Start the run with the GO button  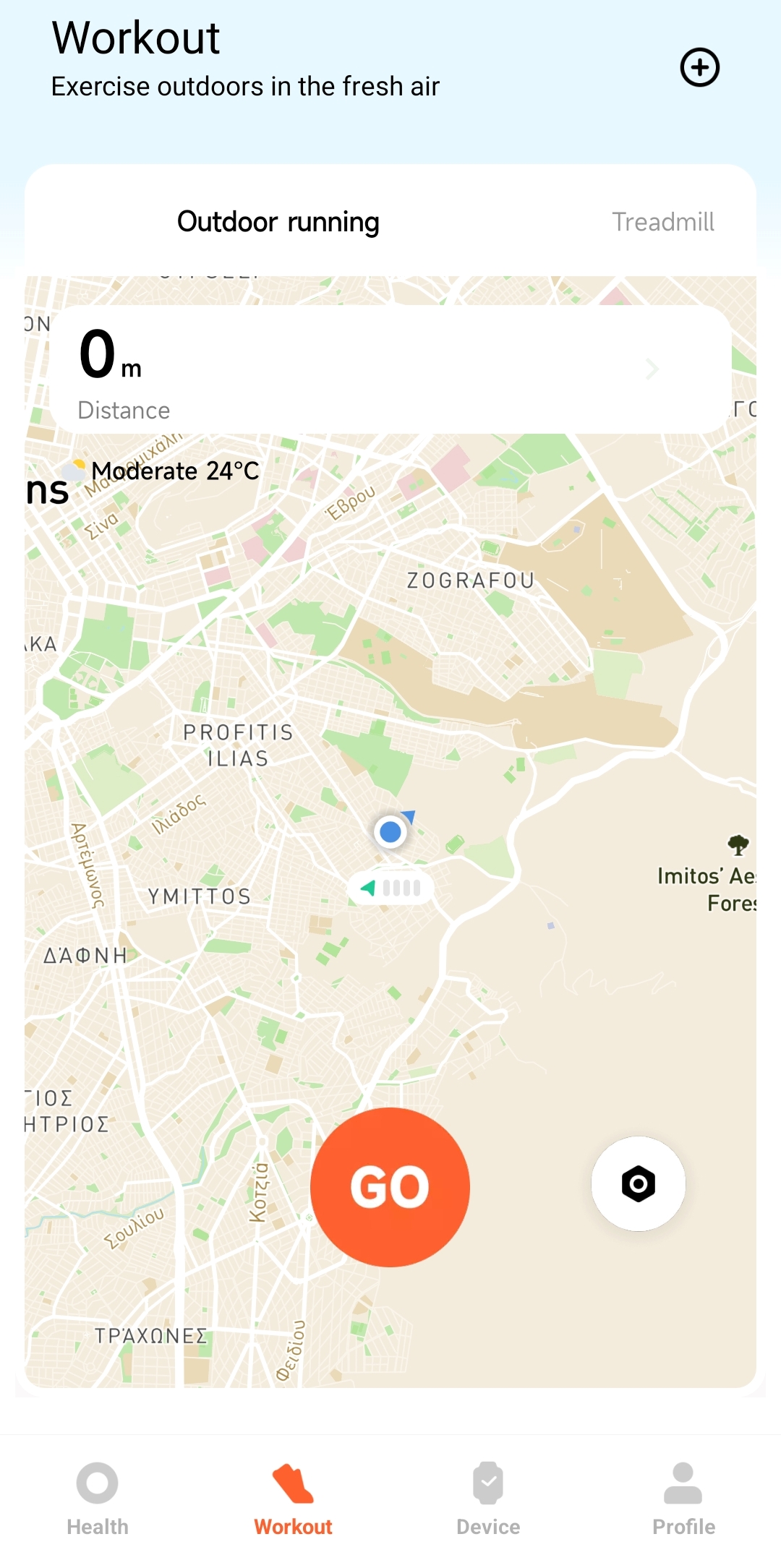390,1187
